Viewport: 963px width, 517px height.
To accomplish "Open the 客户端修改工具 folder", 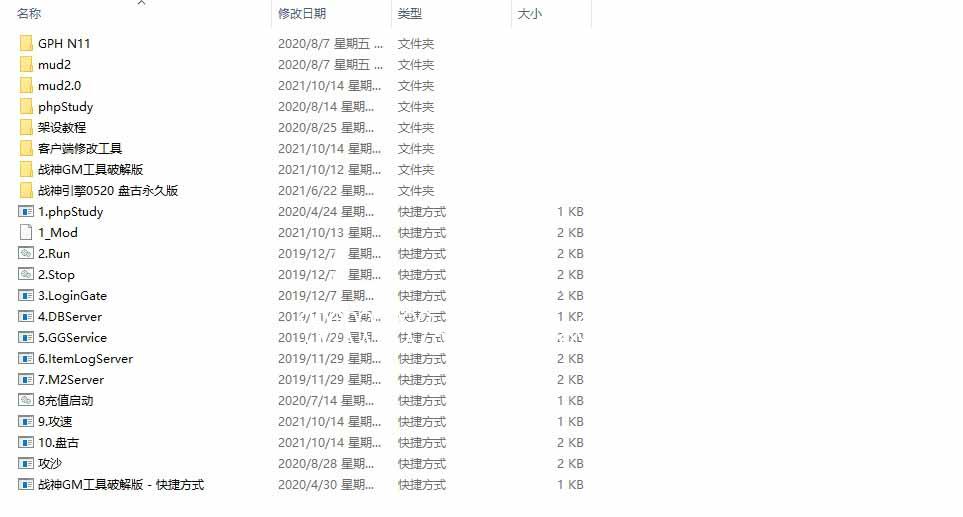I will [79, 149].
